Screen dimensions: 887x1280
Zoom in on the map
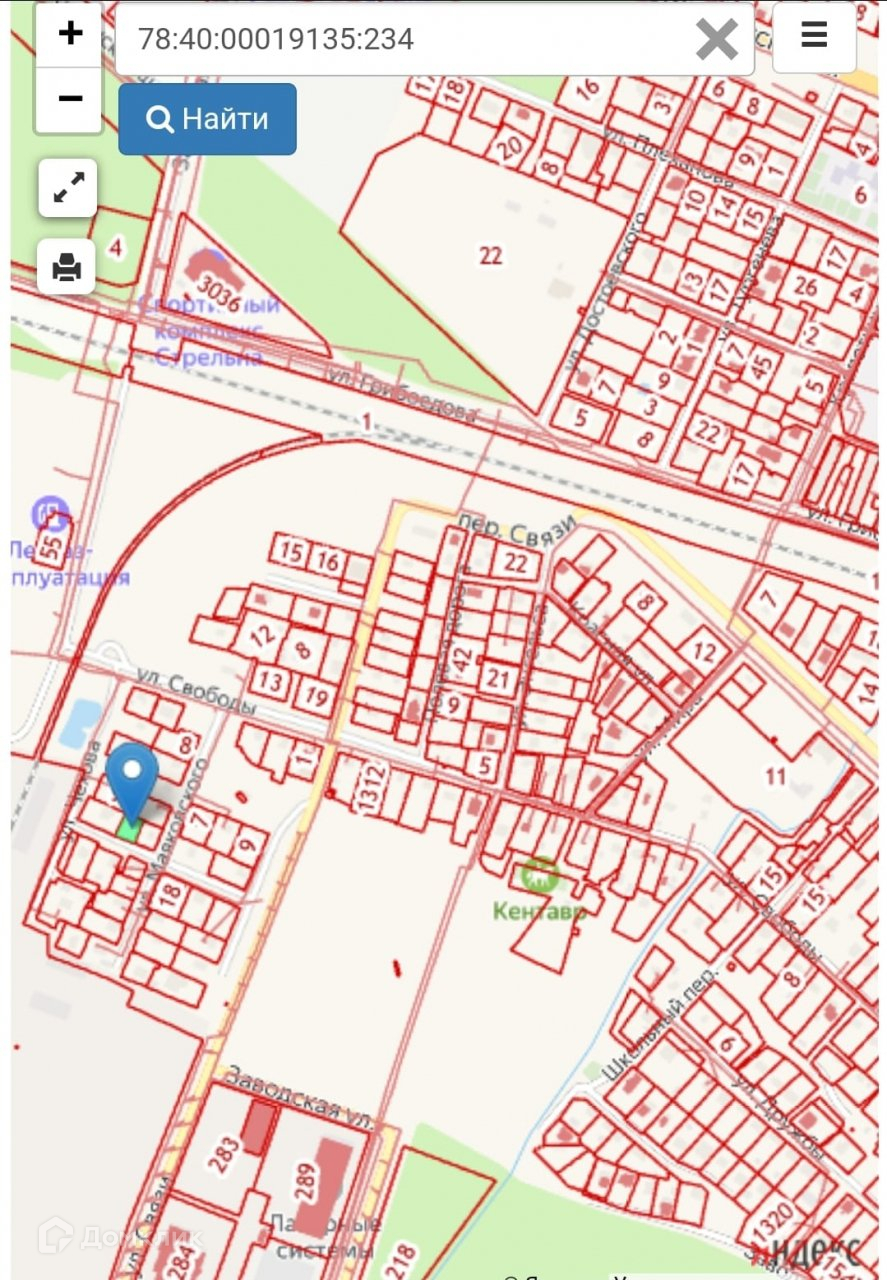tap(70, 34)
